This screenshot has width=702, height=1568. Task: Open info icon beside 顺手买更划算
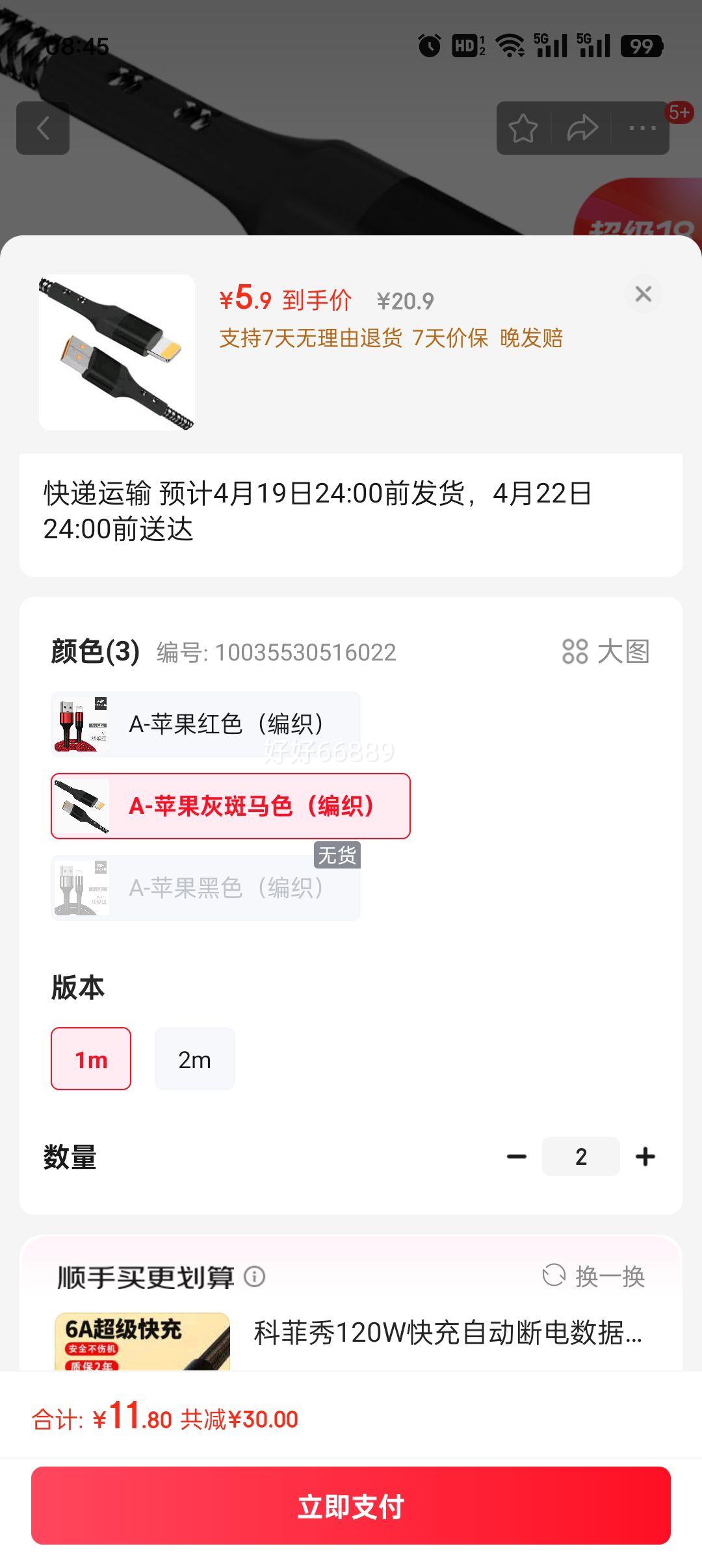tap(254, 1277)
